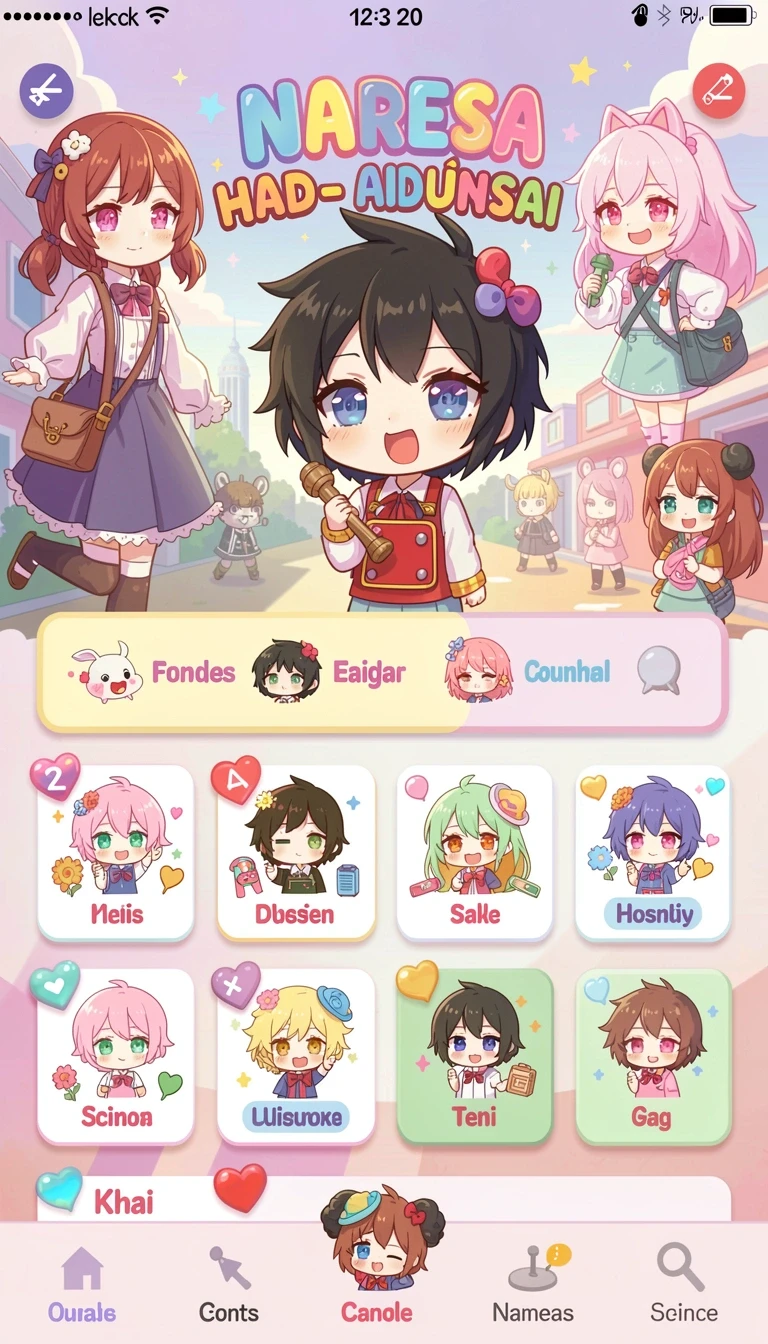This screenshot has width=768, height=1344.
Task: Open the Teni character card
Action: [x=475, y=1056]
